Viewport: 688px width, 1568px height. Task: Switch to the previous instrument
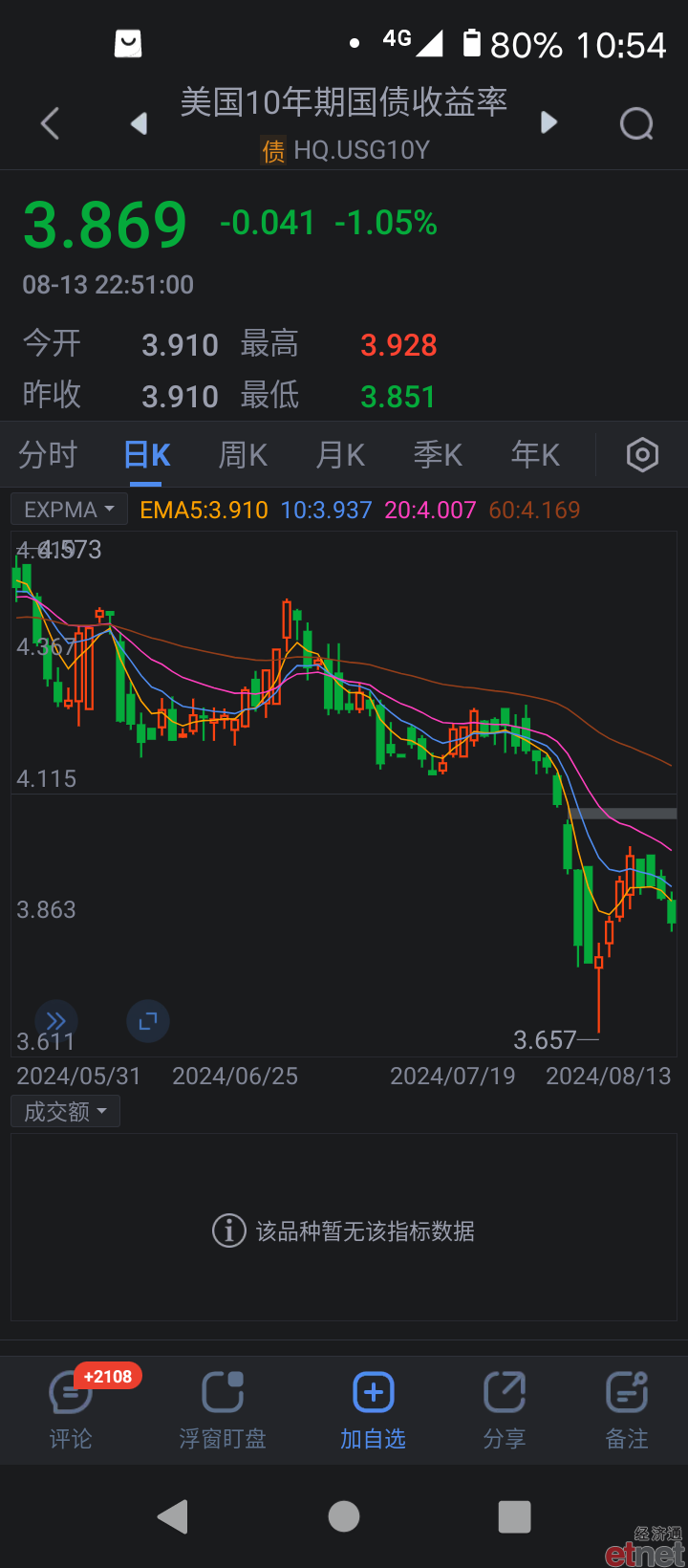140,123
